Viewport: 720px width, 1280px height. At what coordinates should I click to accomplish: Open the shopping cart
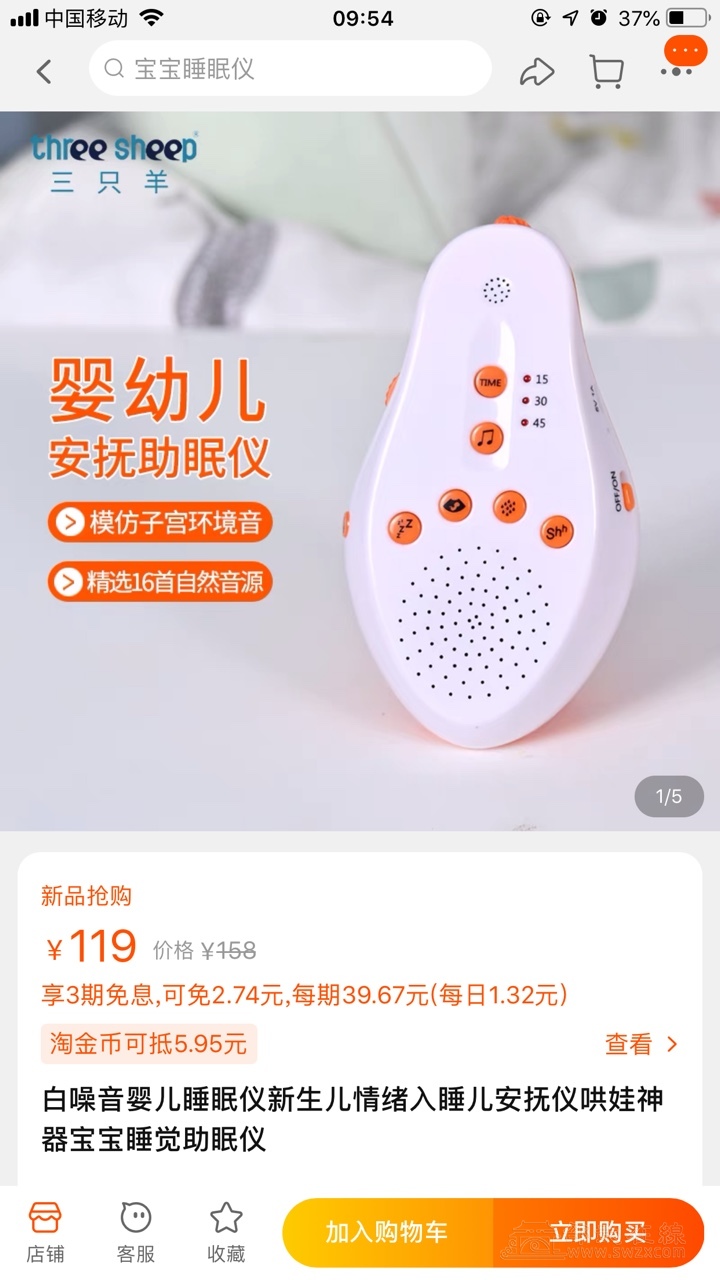606,70
